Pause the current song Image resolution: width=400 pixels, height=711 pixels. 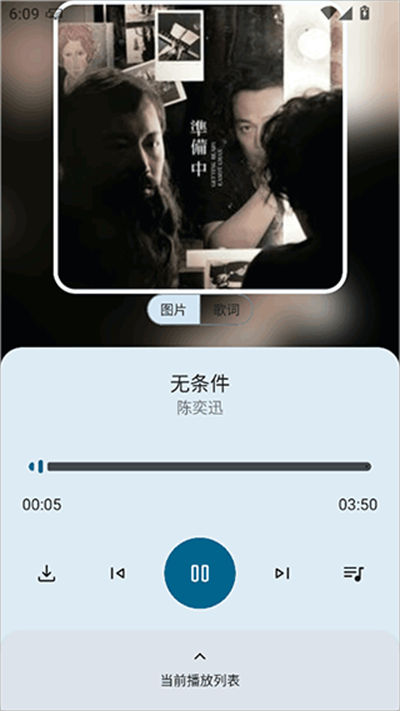[200, 573]
